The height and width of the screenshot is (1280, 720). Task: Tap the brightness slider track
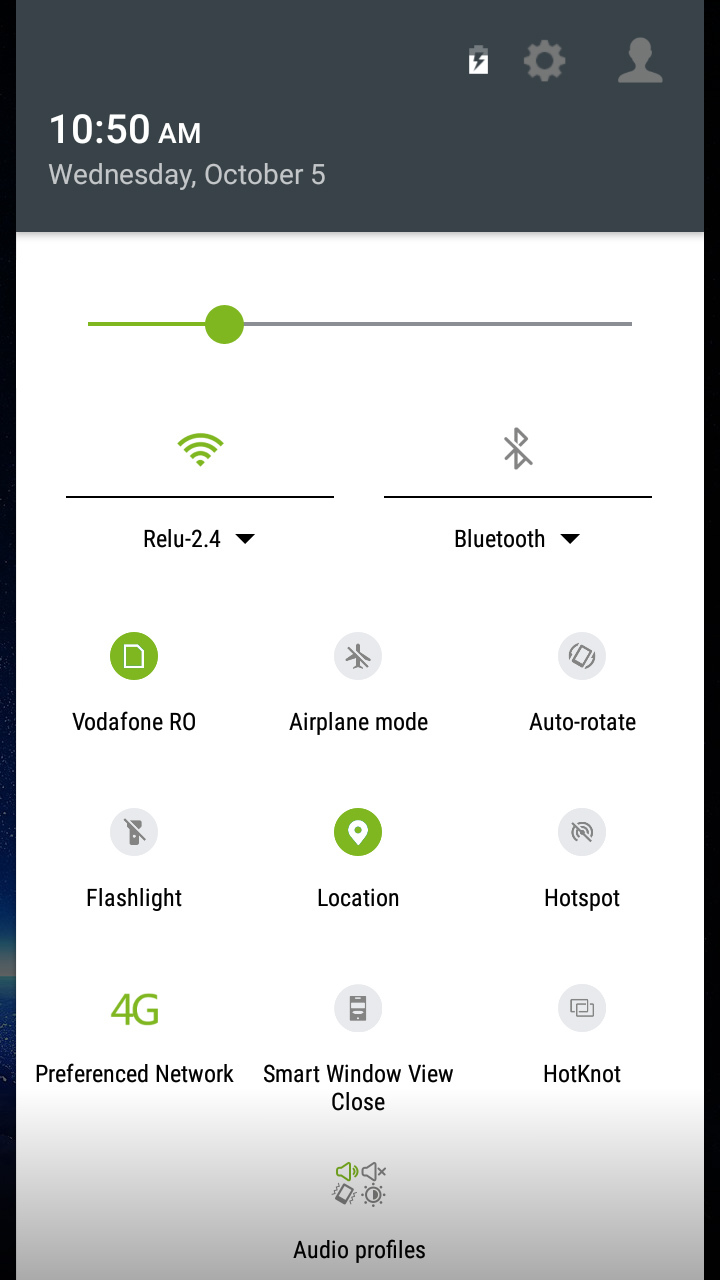point(360,324)
